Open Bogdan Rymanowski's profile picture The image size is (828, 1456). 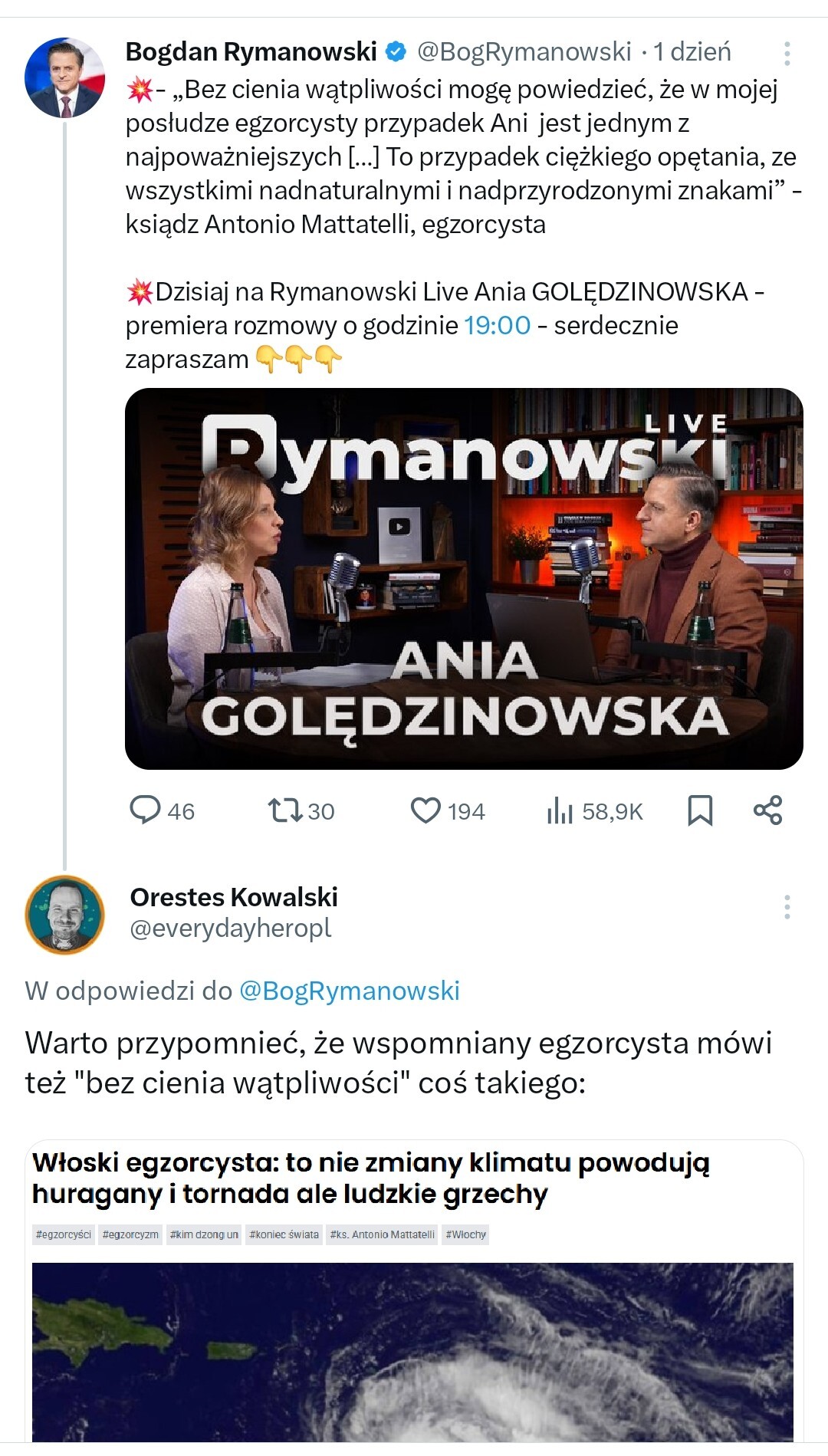[x=64, y=77]
